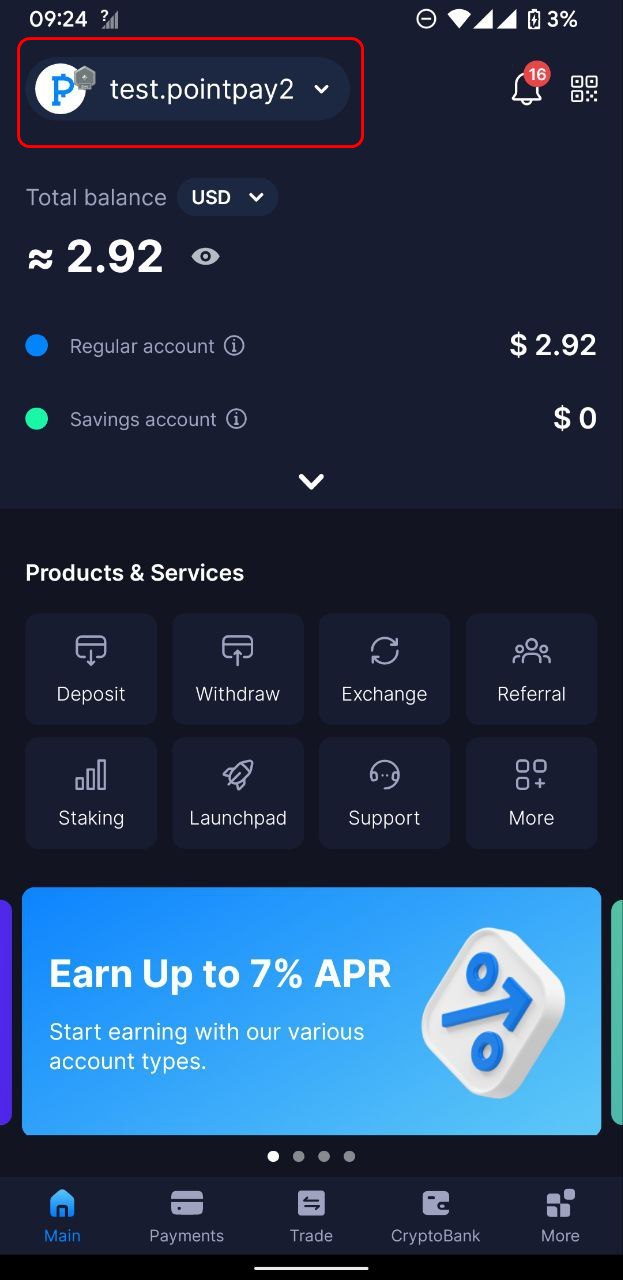This screenshot has height=1280, width=623.
Task: Show More products and services tile
Action: click(531, 793)
